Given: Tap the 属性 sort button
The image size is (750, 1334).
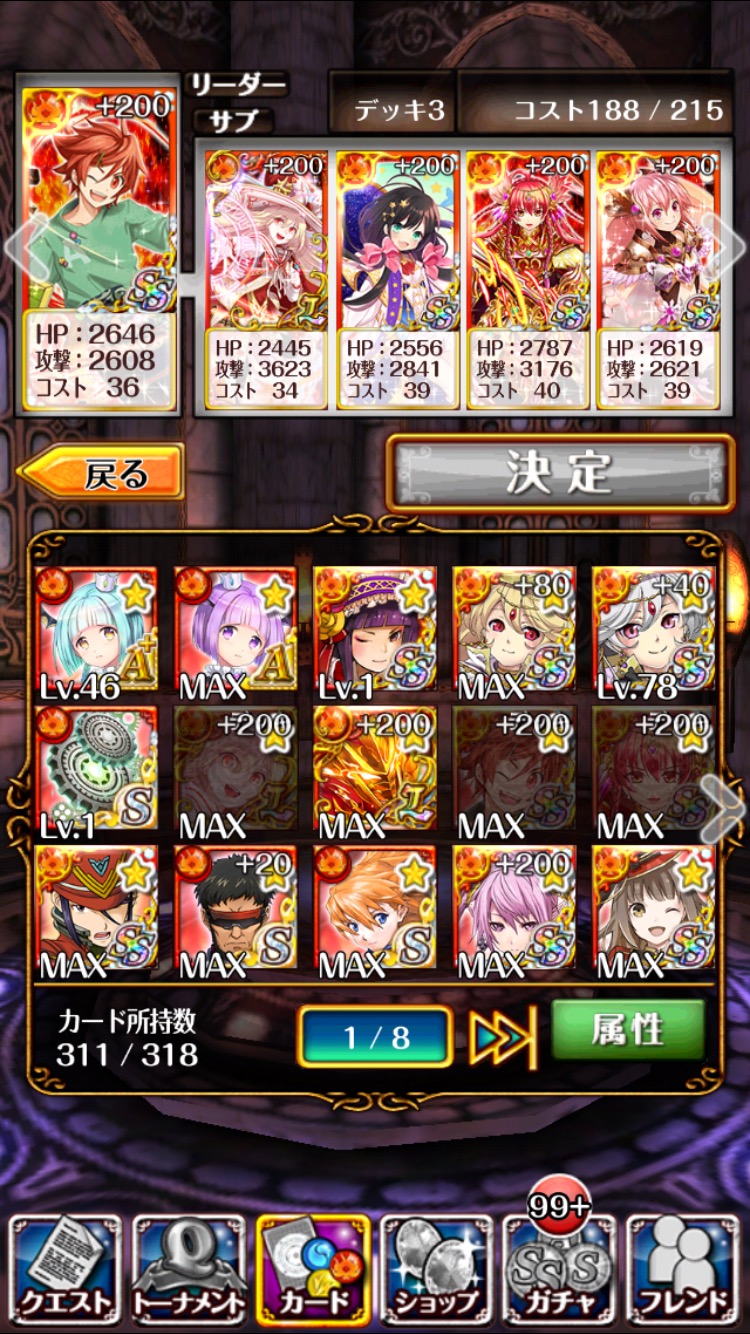Looking at the screenshot, I should pos(628,1031).
